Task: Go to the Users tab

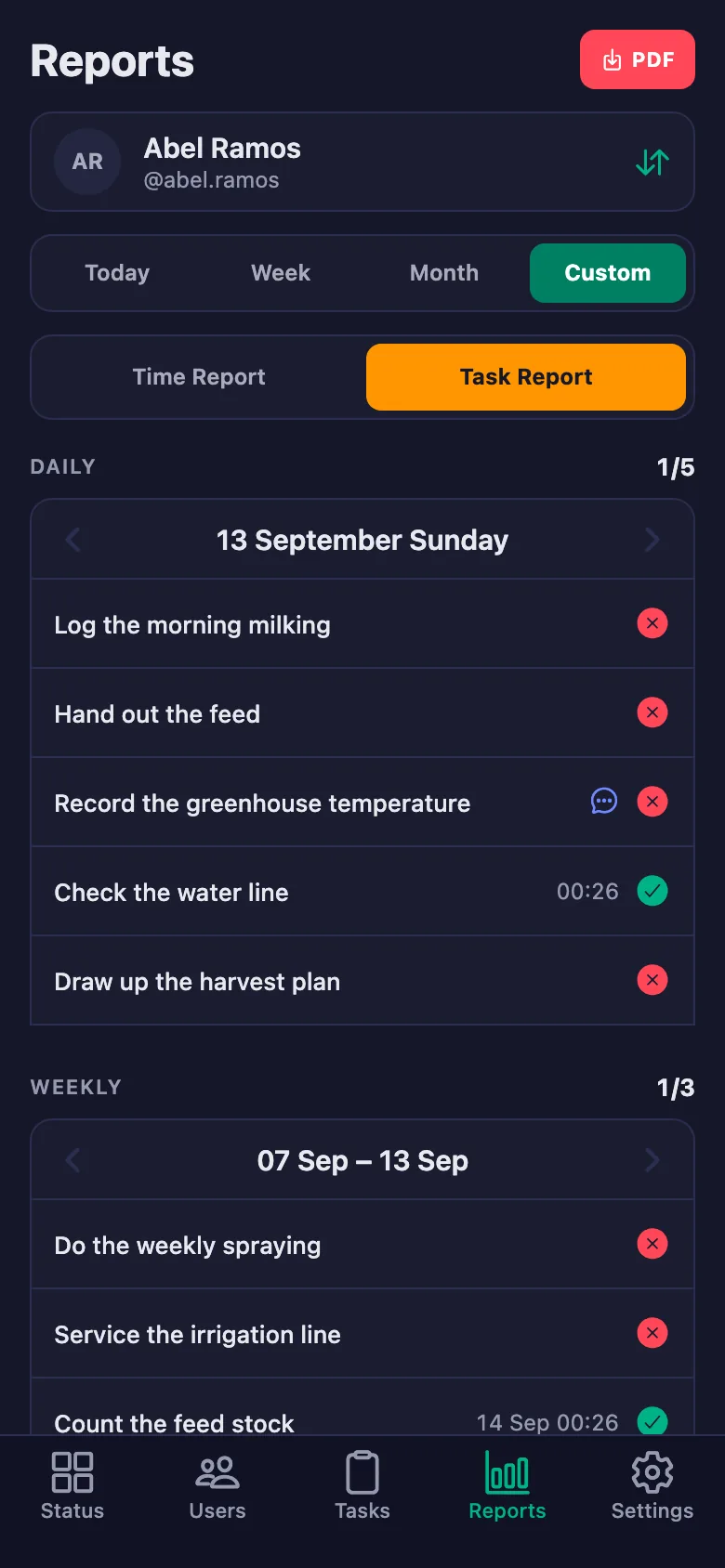Action: (217, 1486)
